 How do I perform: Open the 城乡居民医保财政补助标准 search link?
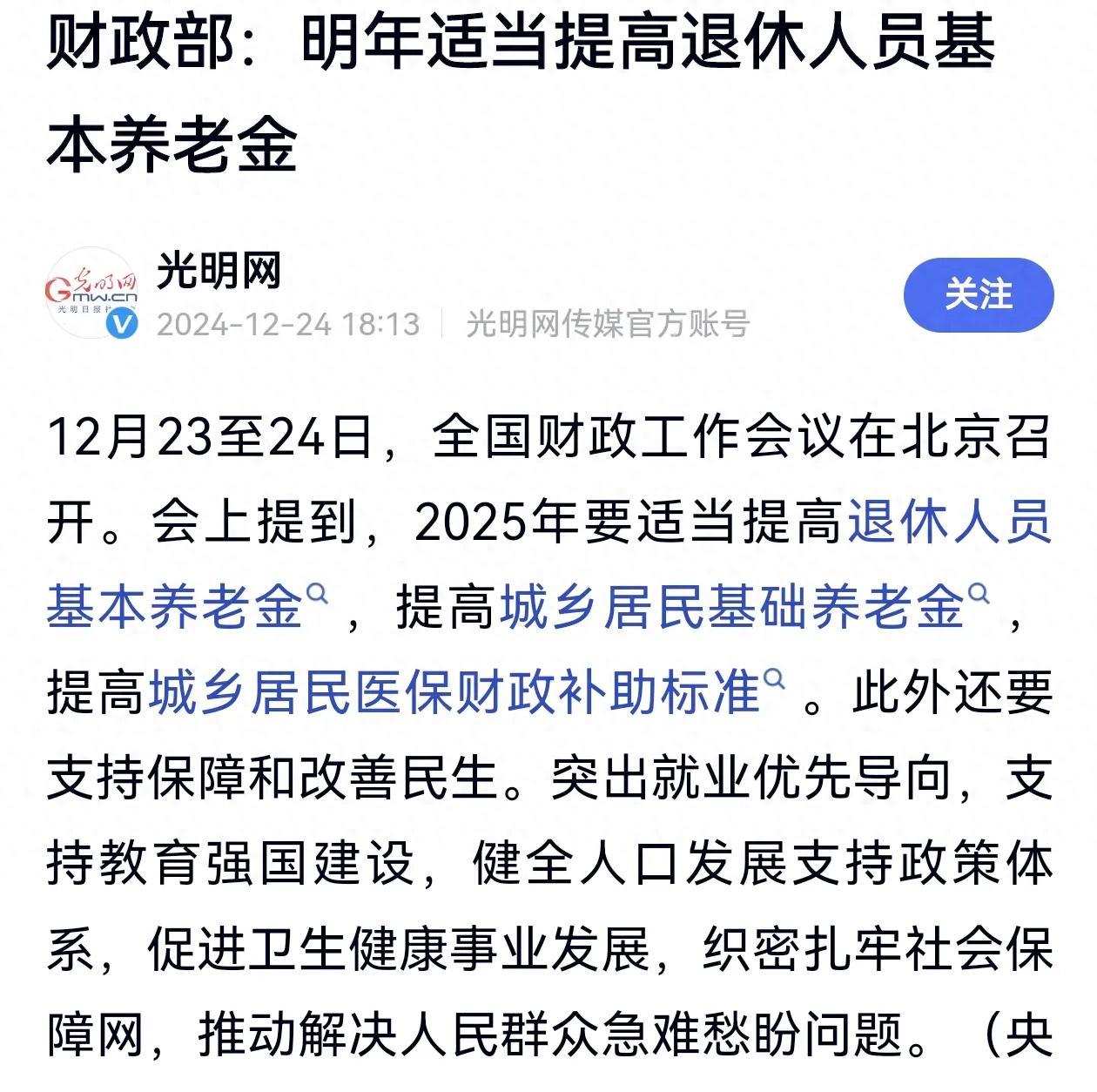pyautogui.click(x=453, y=692)
